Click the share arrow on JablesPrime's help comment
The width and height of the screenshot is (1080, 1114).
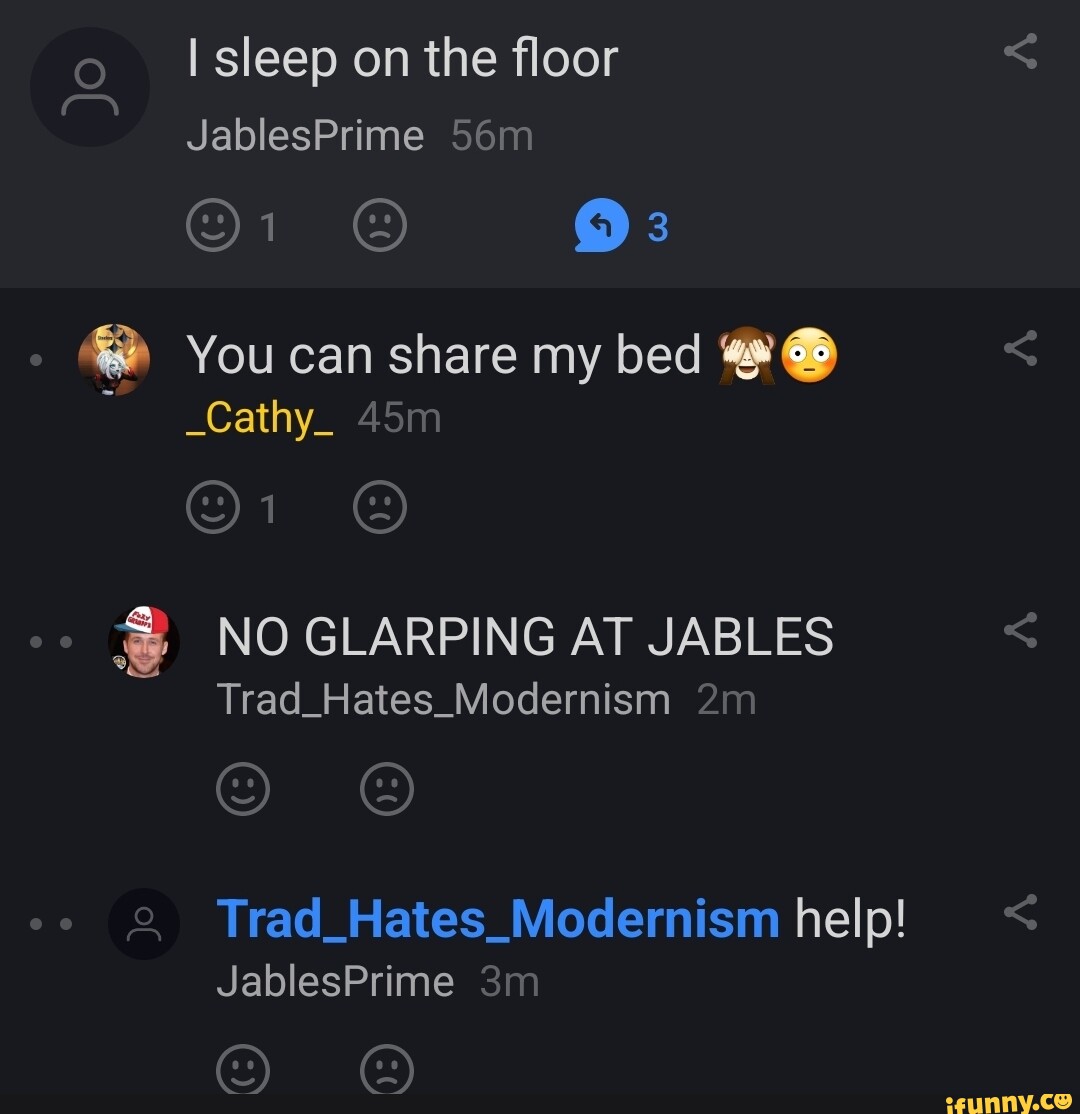pyautogui.click(x=1022, y=911)
